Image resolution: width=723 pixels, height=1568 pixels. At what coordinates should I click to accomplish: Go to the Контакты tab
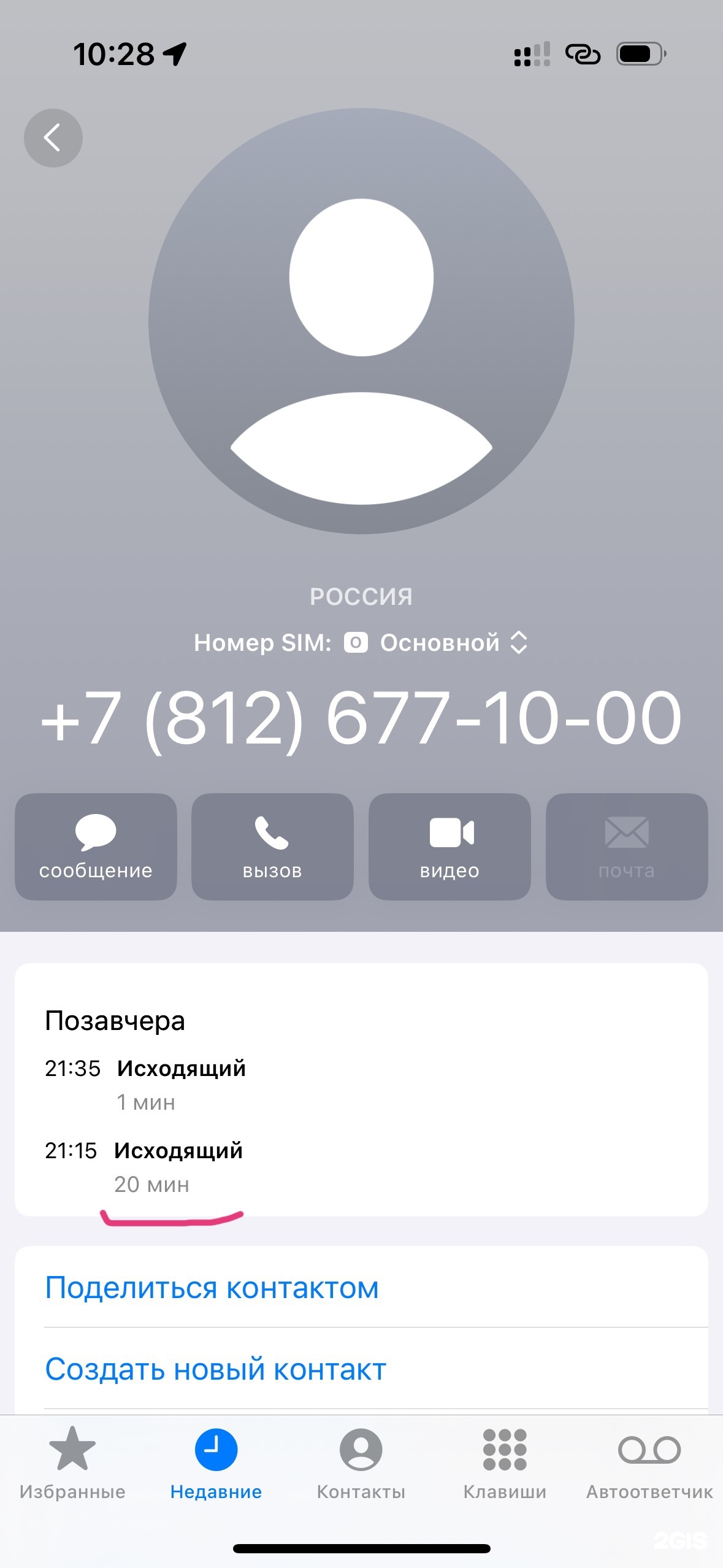pyautogui.click(x=361, y=1463)
